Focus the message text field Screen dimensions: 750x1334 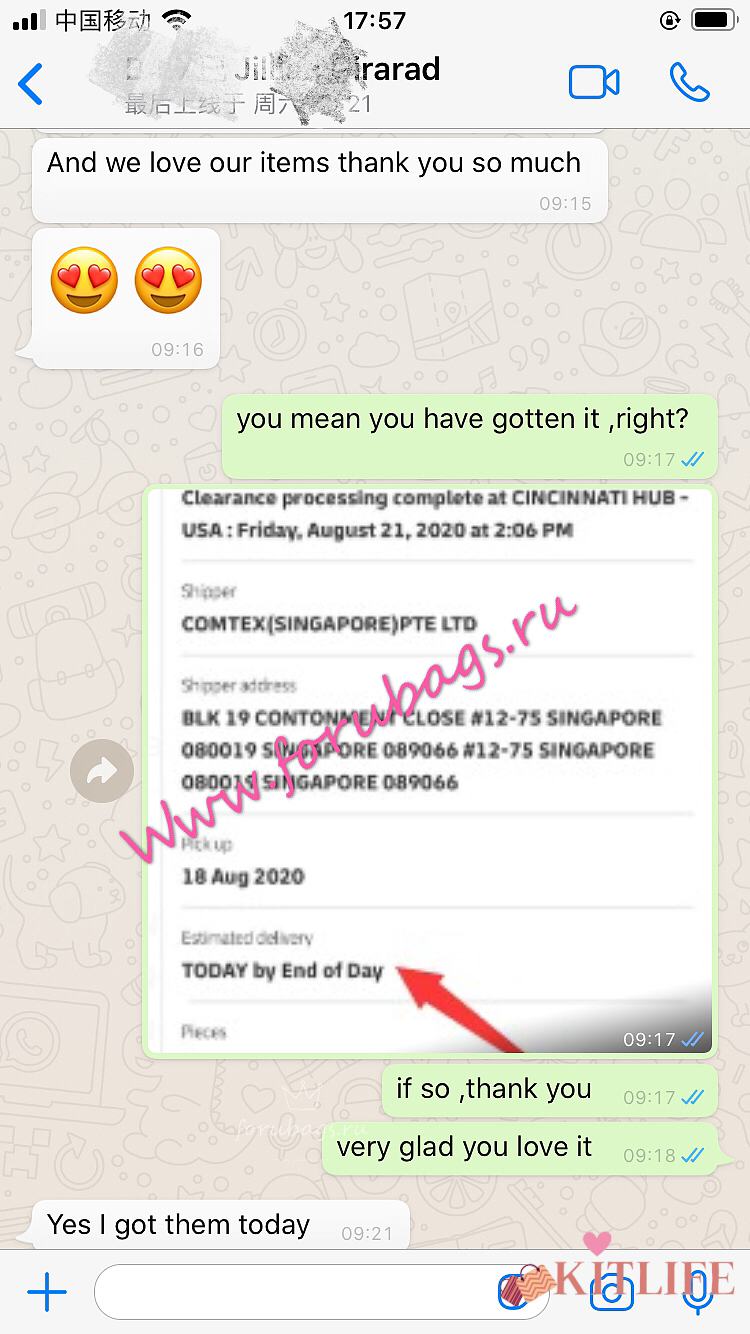click(x=300, y=1293)
